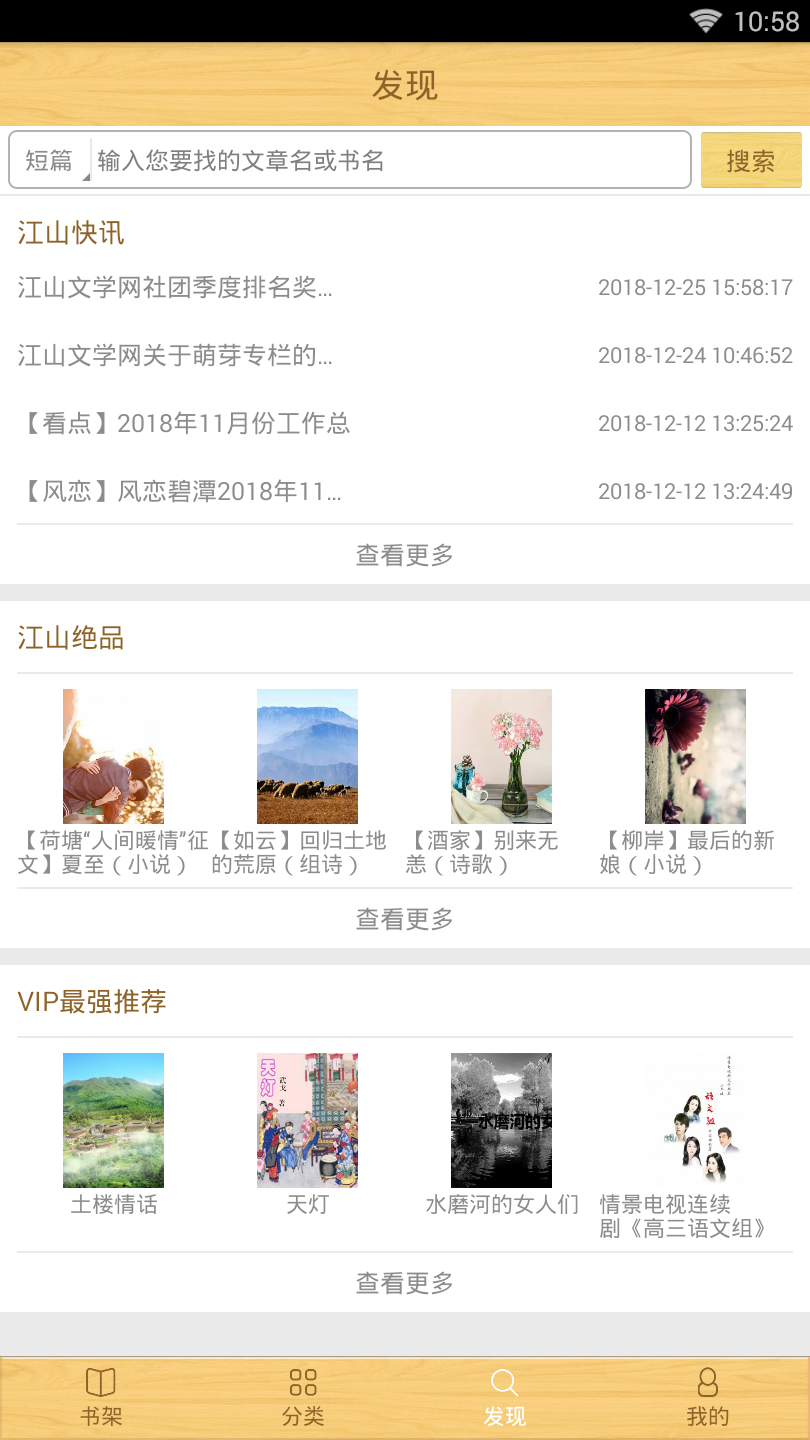This screenshot has height=1440, width=810.
Task: View more under 江山绝品
Action: [405, 918]
